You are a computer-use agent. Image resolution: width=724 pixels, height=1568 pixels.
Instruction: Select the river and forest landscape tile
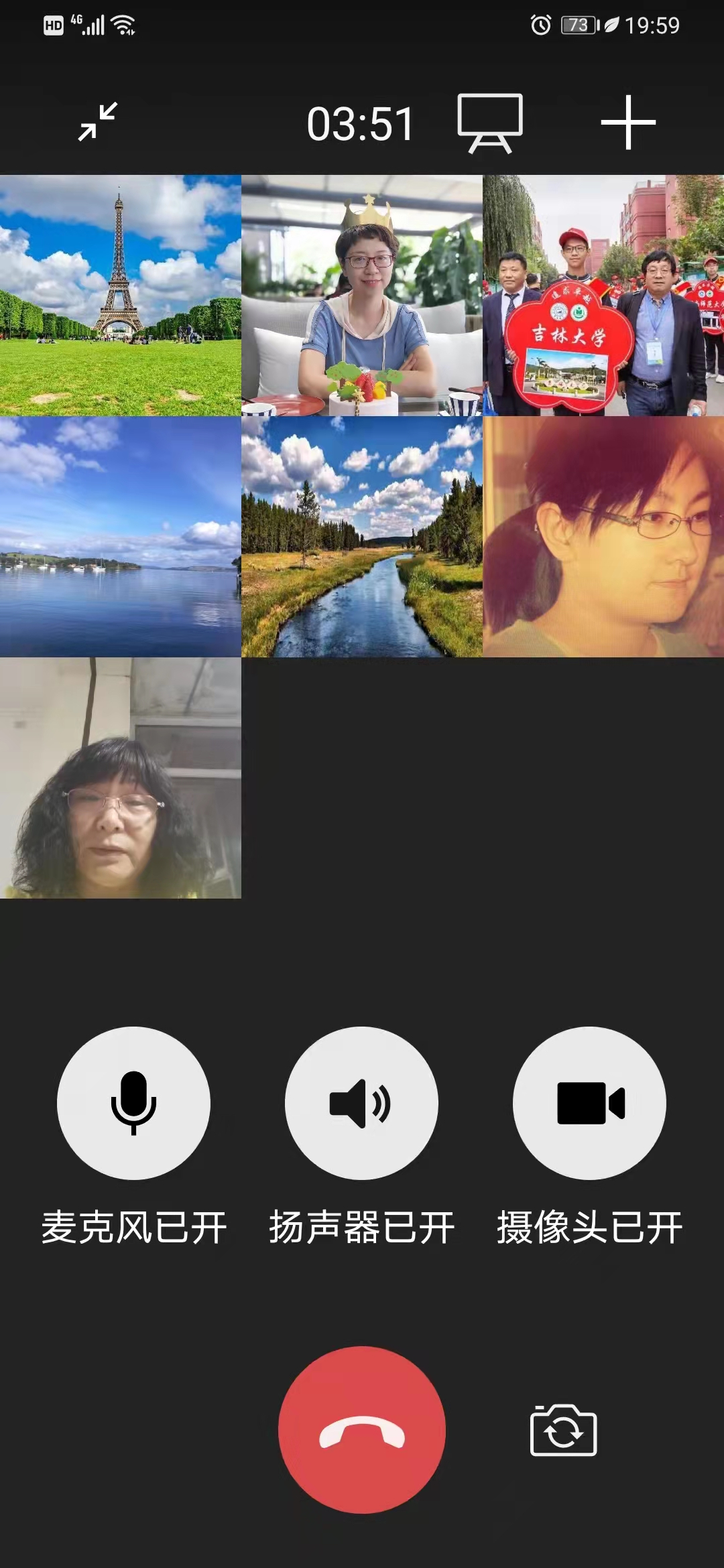(362, 537)
